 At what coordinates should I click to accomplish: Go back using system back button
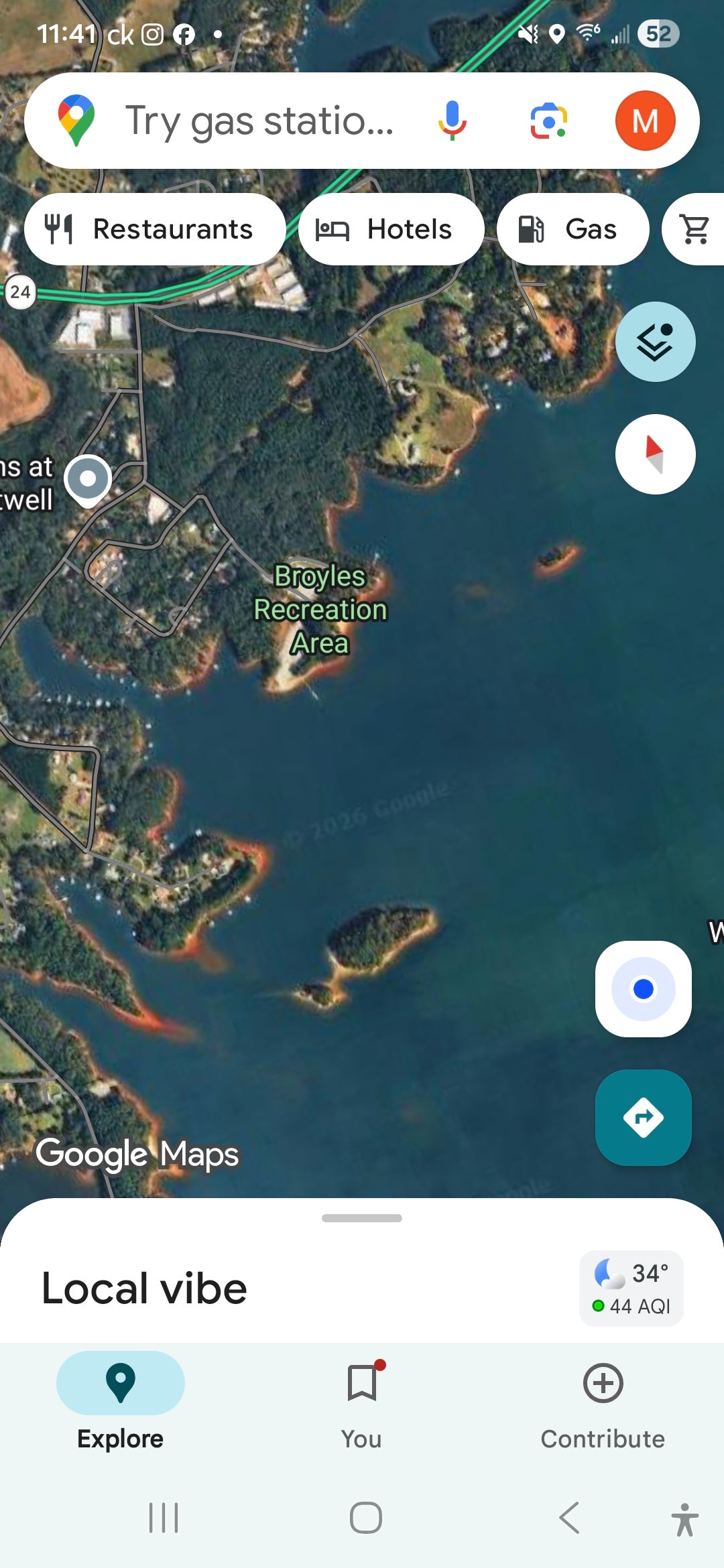coord(569,1518)
